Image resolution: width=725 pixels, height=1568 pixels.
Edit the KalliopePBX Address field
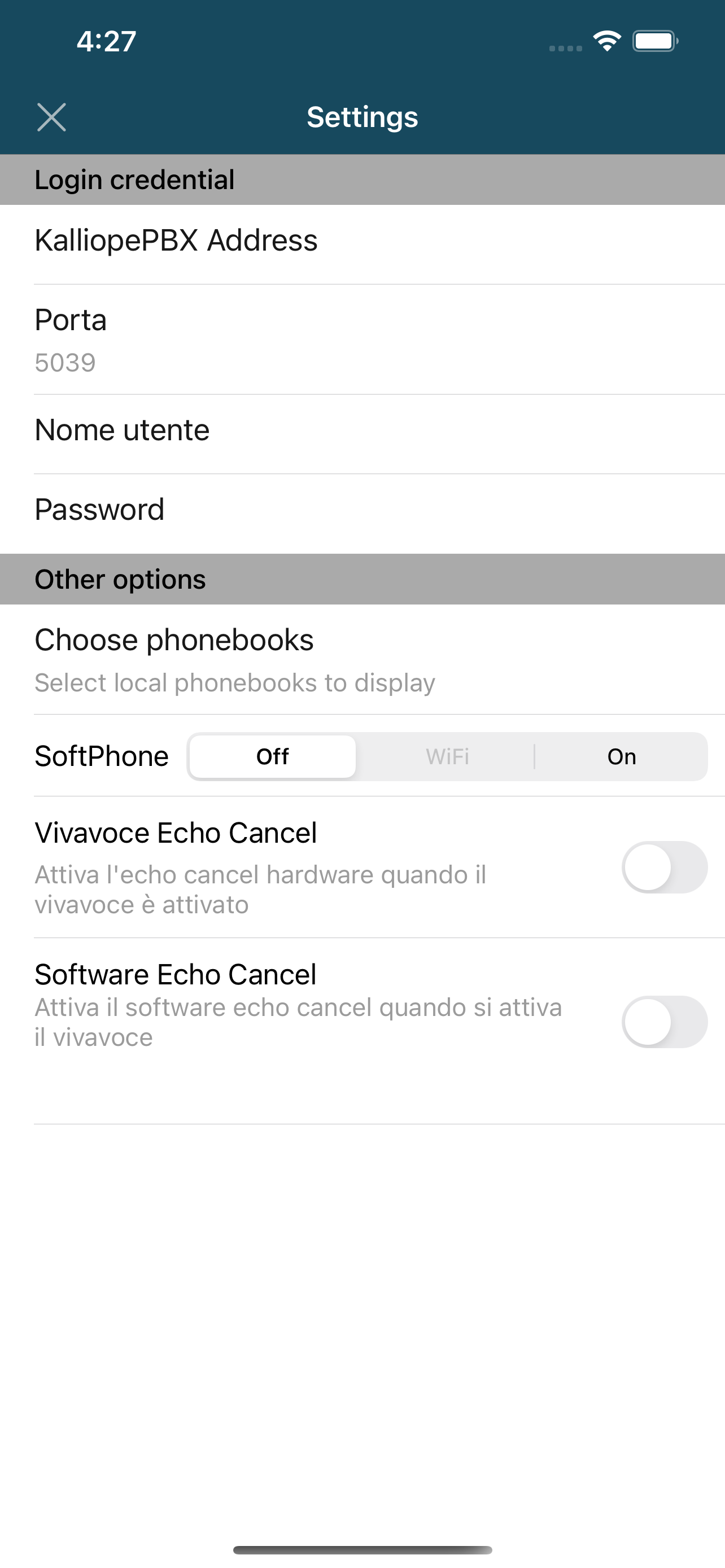pos(362,244)
